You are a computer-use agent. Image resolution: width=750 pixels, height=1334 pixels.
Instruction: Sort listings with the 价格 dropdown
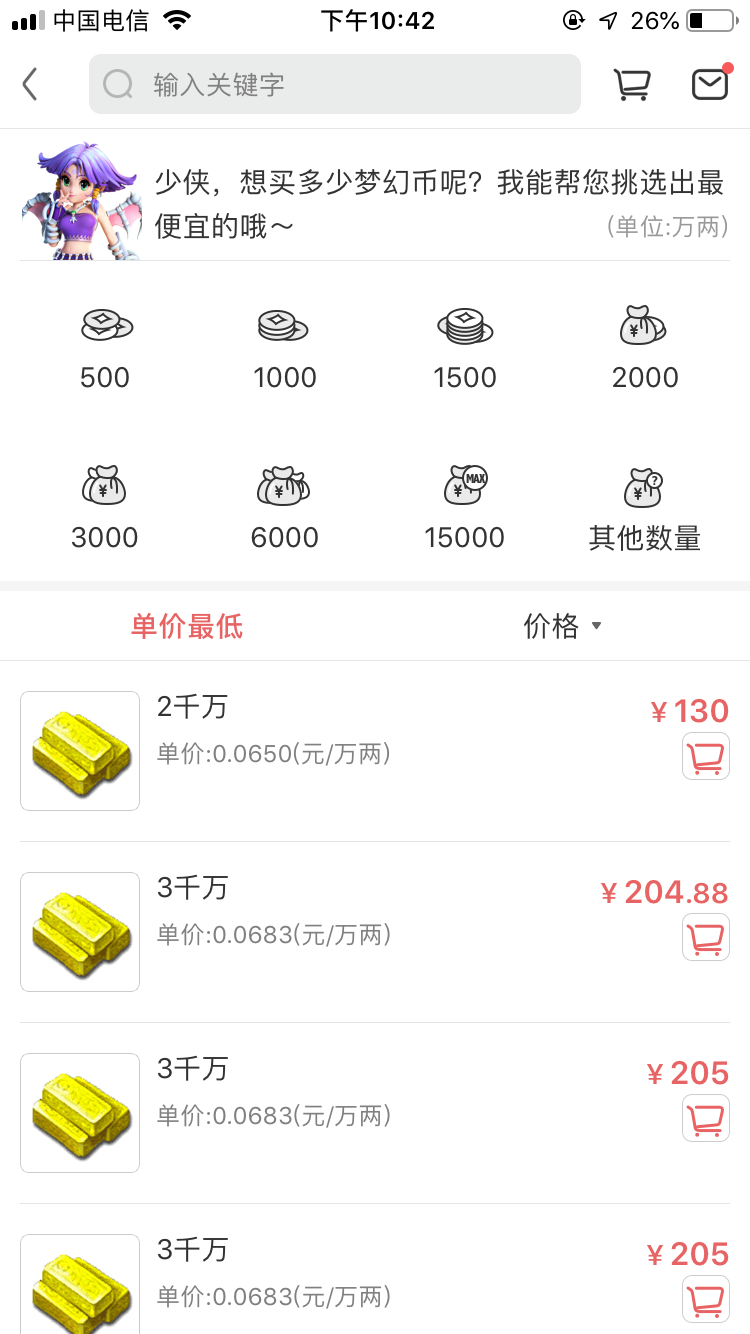[x=562, y=626]
